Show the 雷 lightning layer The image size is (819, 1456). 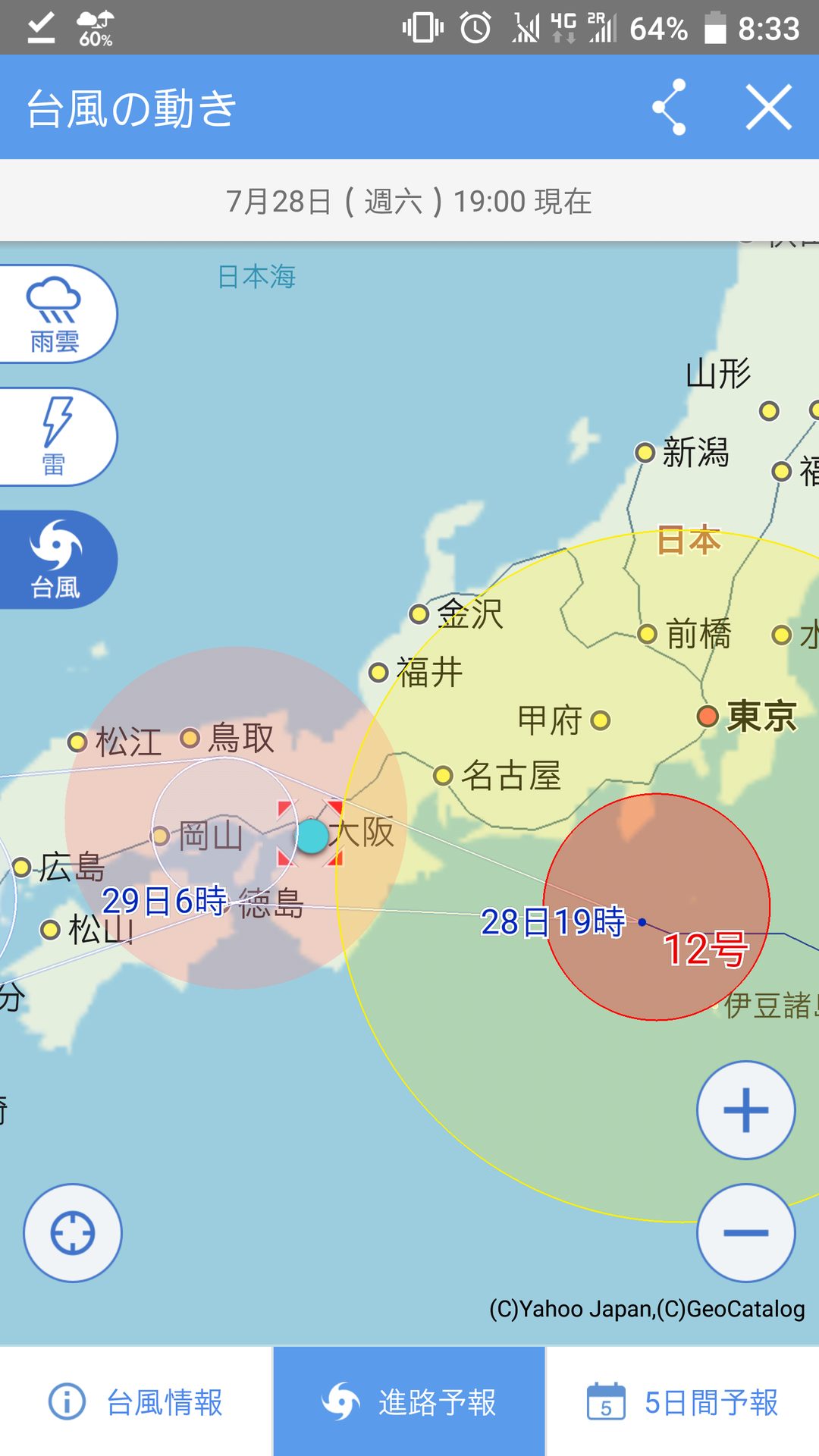coord(55,437)
